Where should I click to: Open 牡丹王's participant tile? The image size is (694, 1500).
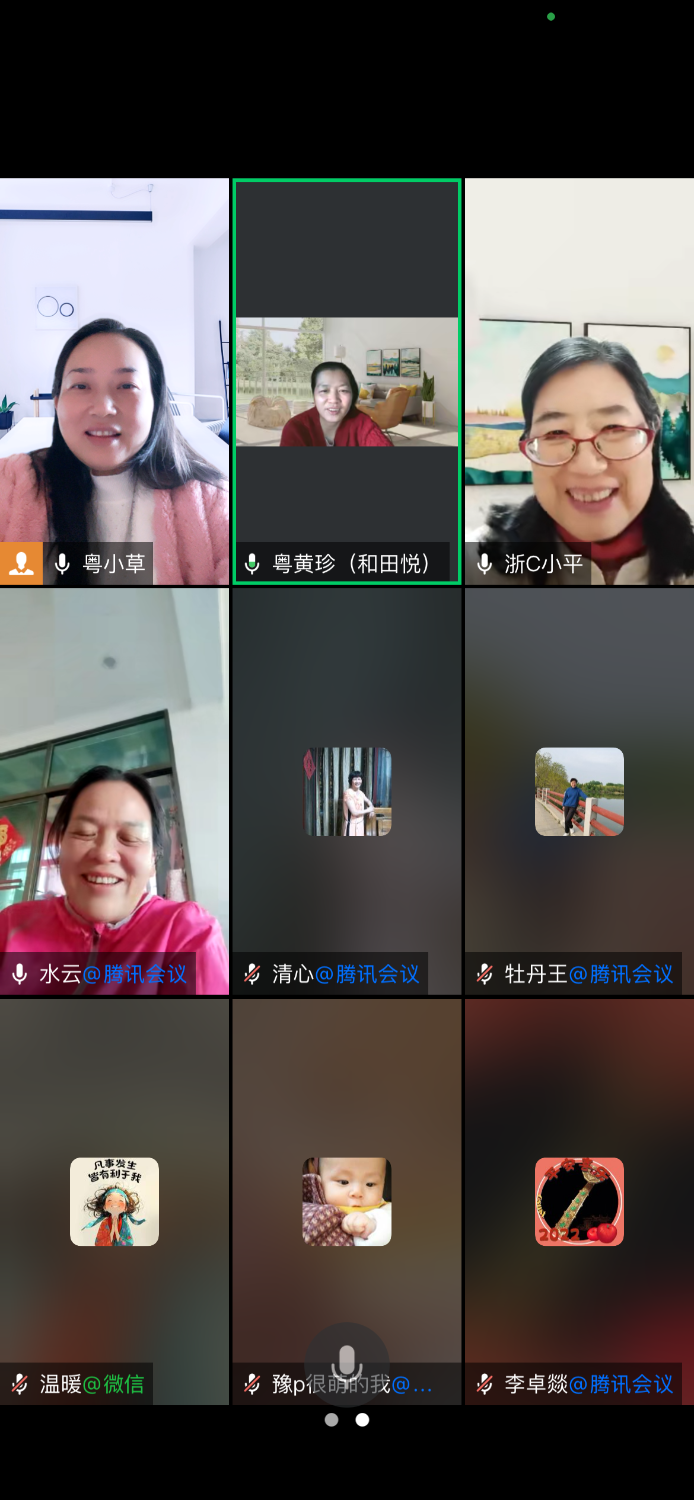coord(579,791)
